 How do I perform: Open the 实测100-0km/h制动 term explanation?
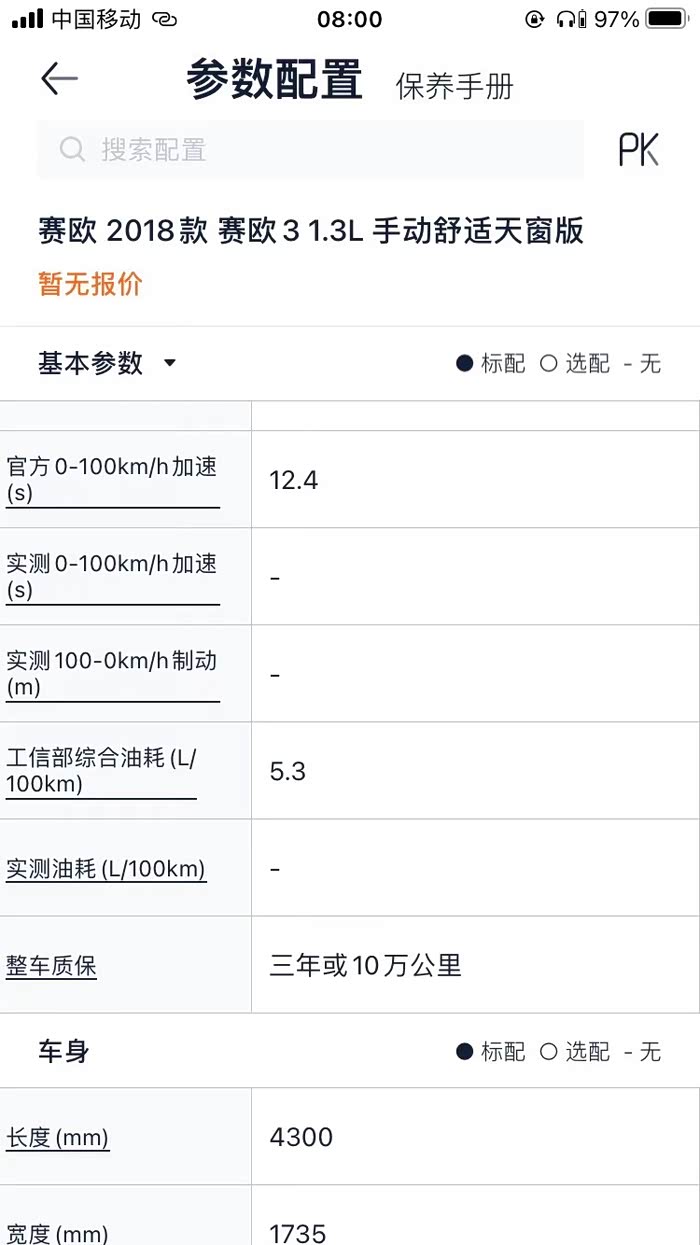(x=112, y=674)
